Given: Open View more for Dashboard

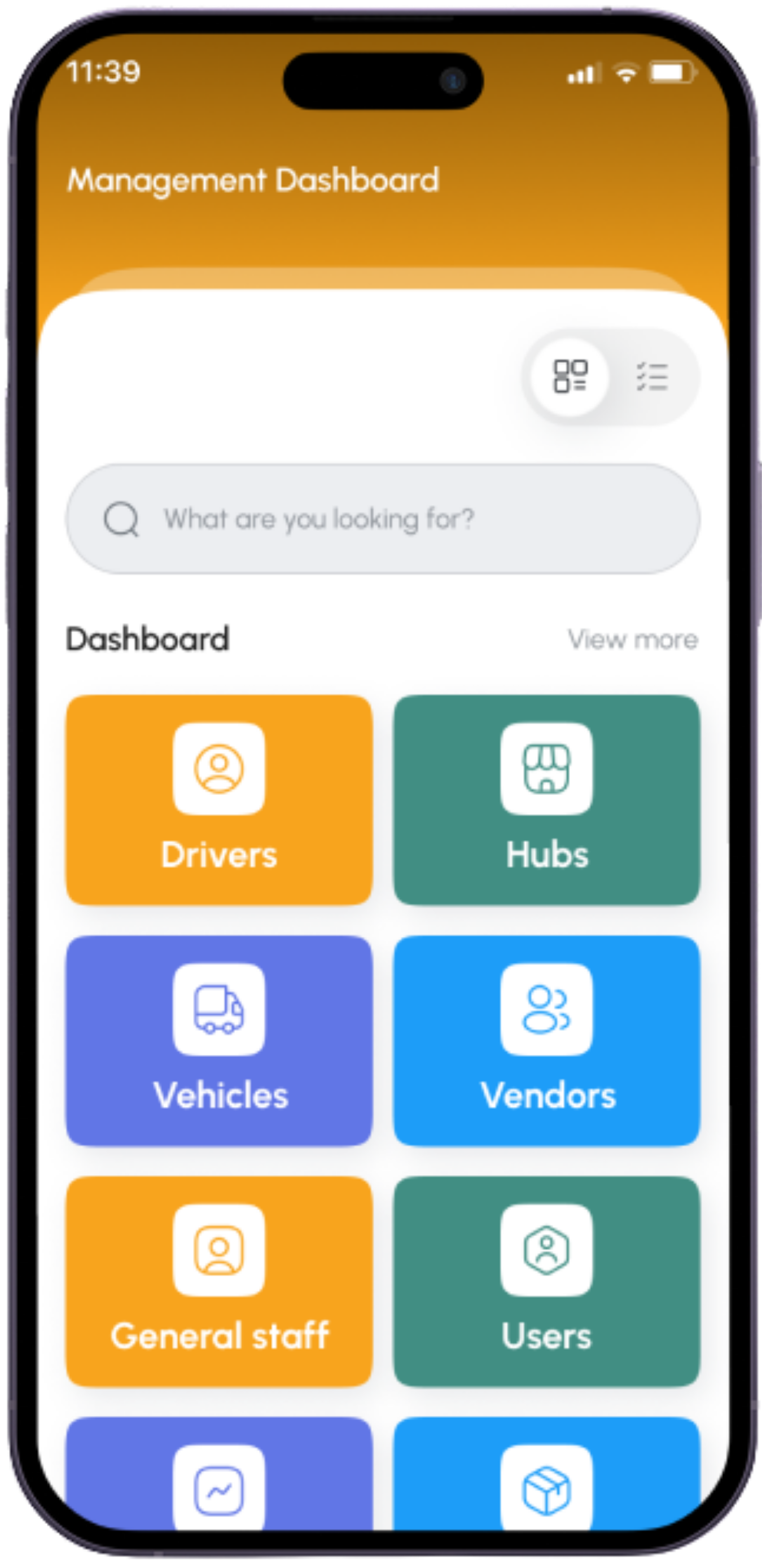Looking at the screenshot, I should pyautogui.click(x=633, y=640).
